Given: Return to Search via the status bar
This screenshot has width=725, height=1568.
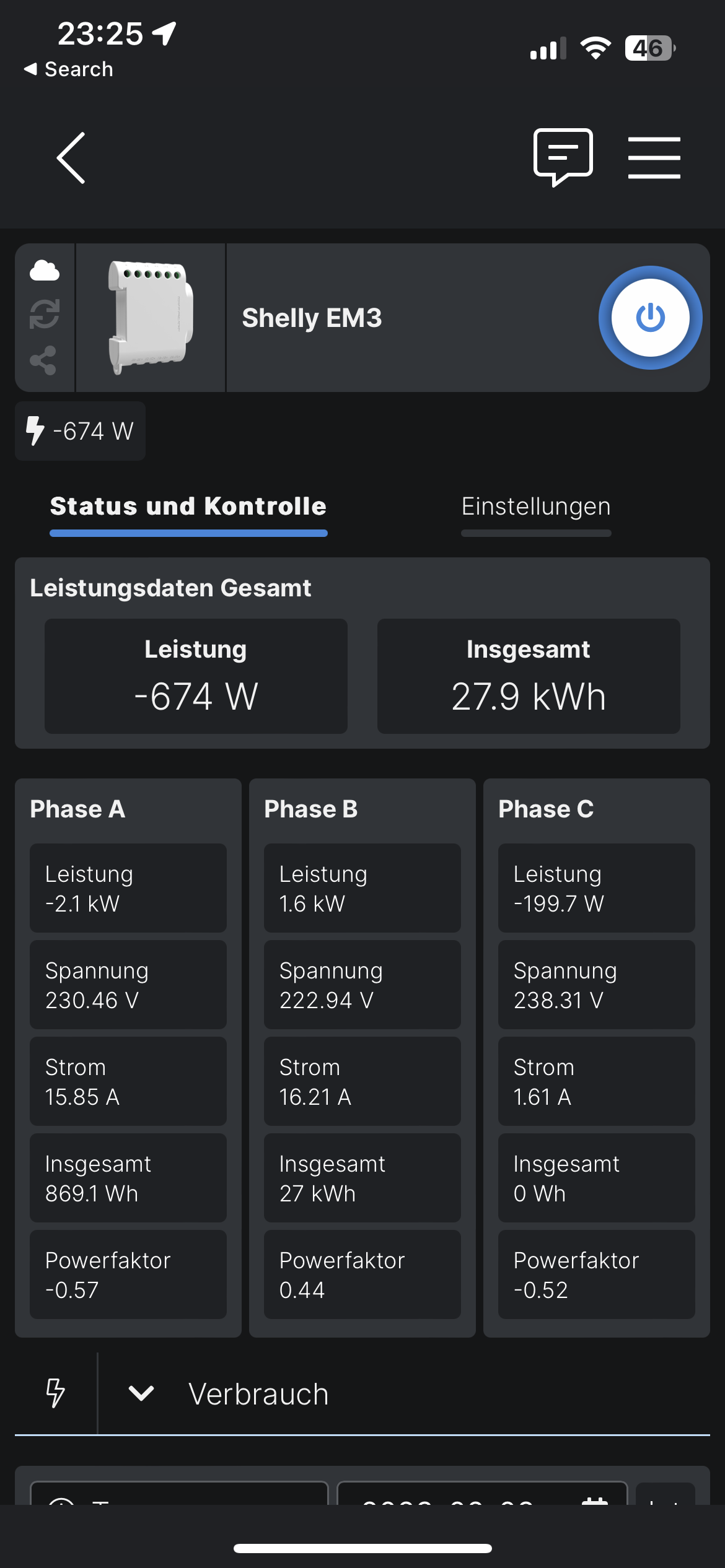Looking at the screenshot, I should click(69, 69).
